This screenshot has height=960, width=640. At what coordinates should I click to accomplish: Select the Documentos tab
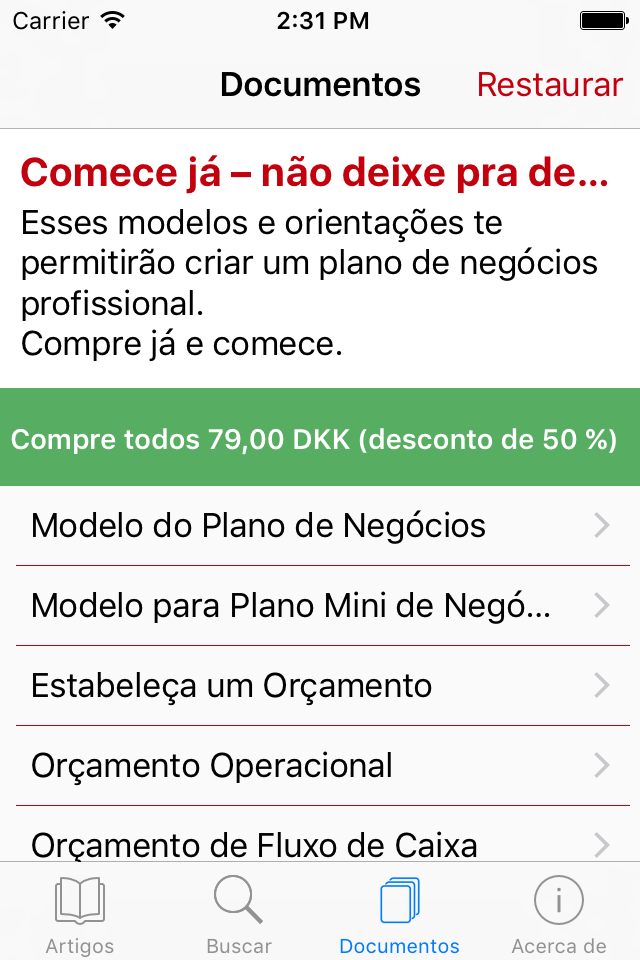click(x=400, y=914)
